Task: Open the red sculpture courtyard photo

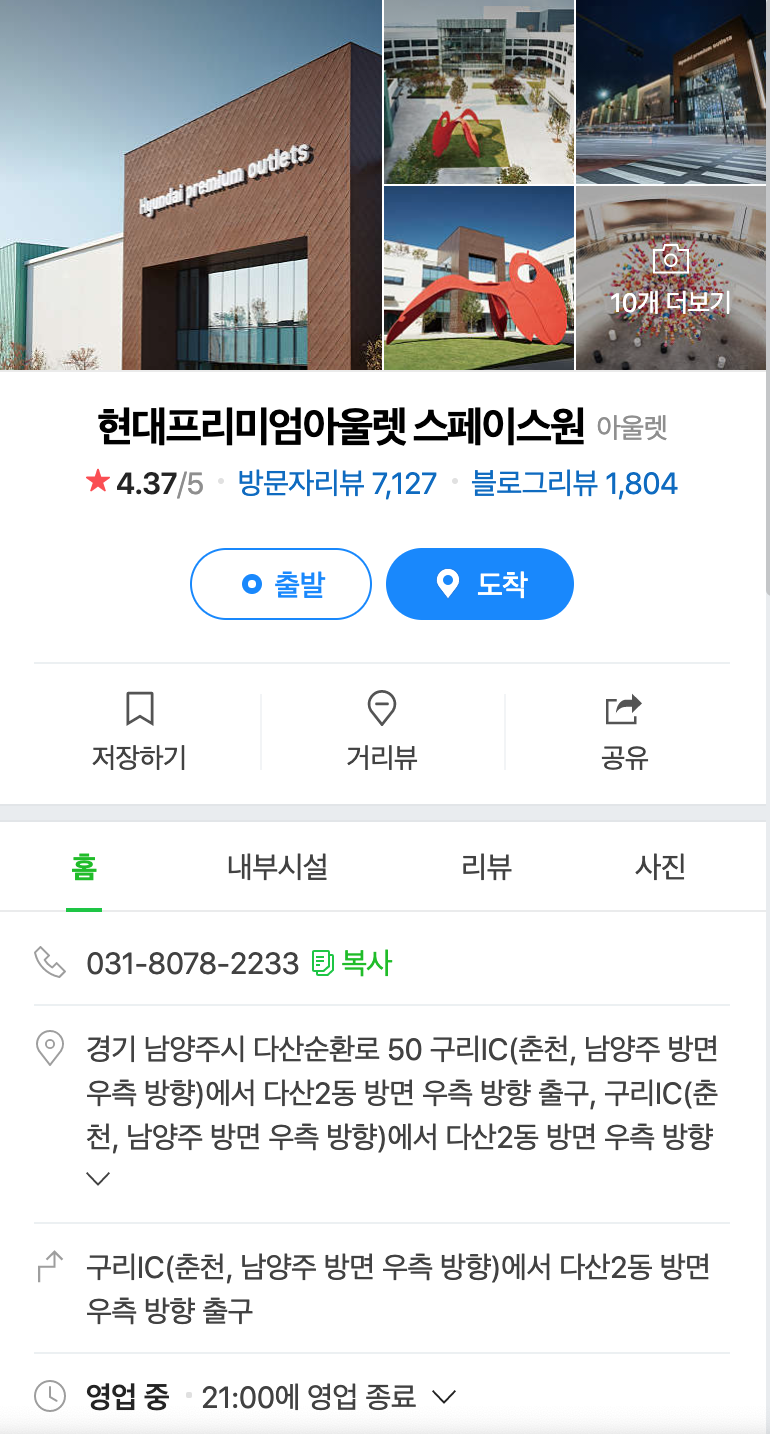Action: pos(479,92)
